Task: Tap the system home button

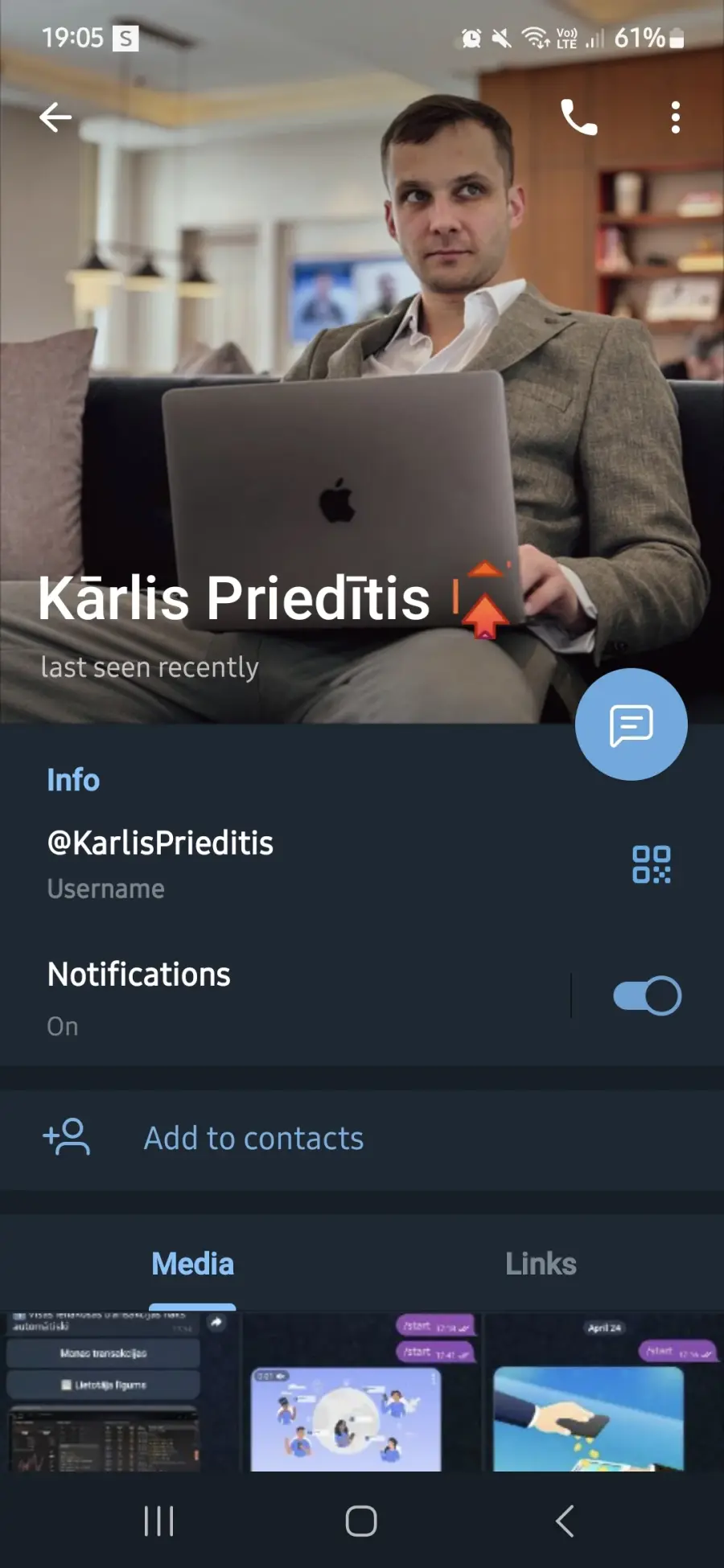Action: pyautogui.click(x=361, y=1521)
